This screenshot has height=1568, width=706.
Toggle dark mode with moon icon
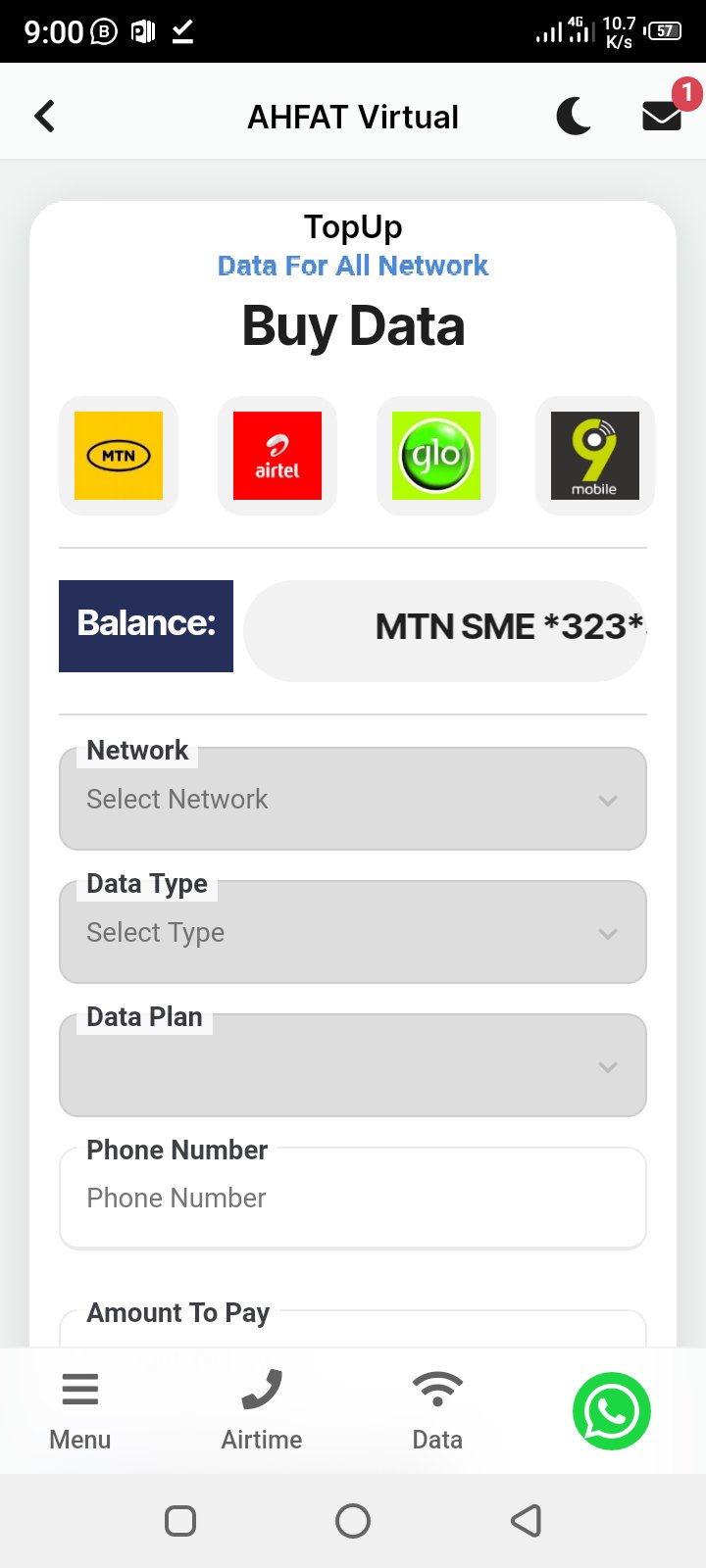(x=574, y=115)
